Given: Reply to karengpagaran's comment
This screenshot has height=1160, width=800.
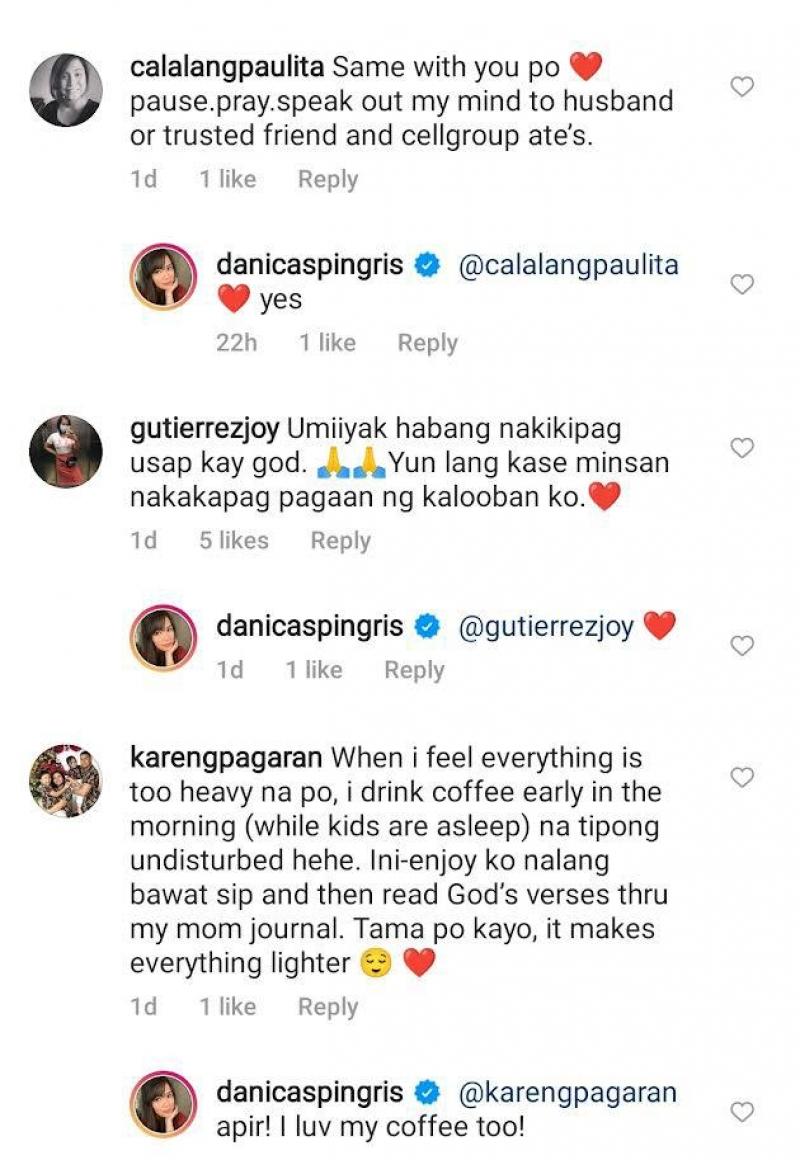Looking at the screenshot, I should [x=330, y=1007].
